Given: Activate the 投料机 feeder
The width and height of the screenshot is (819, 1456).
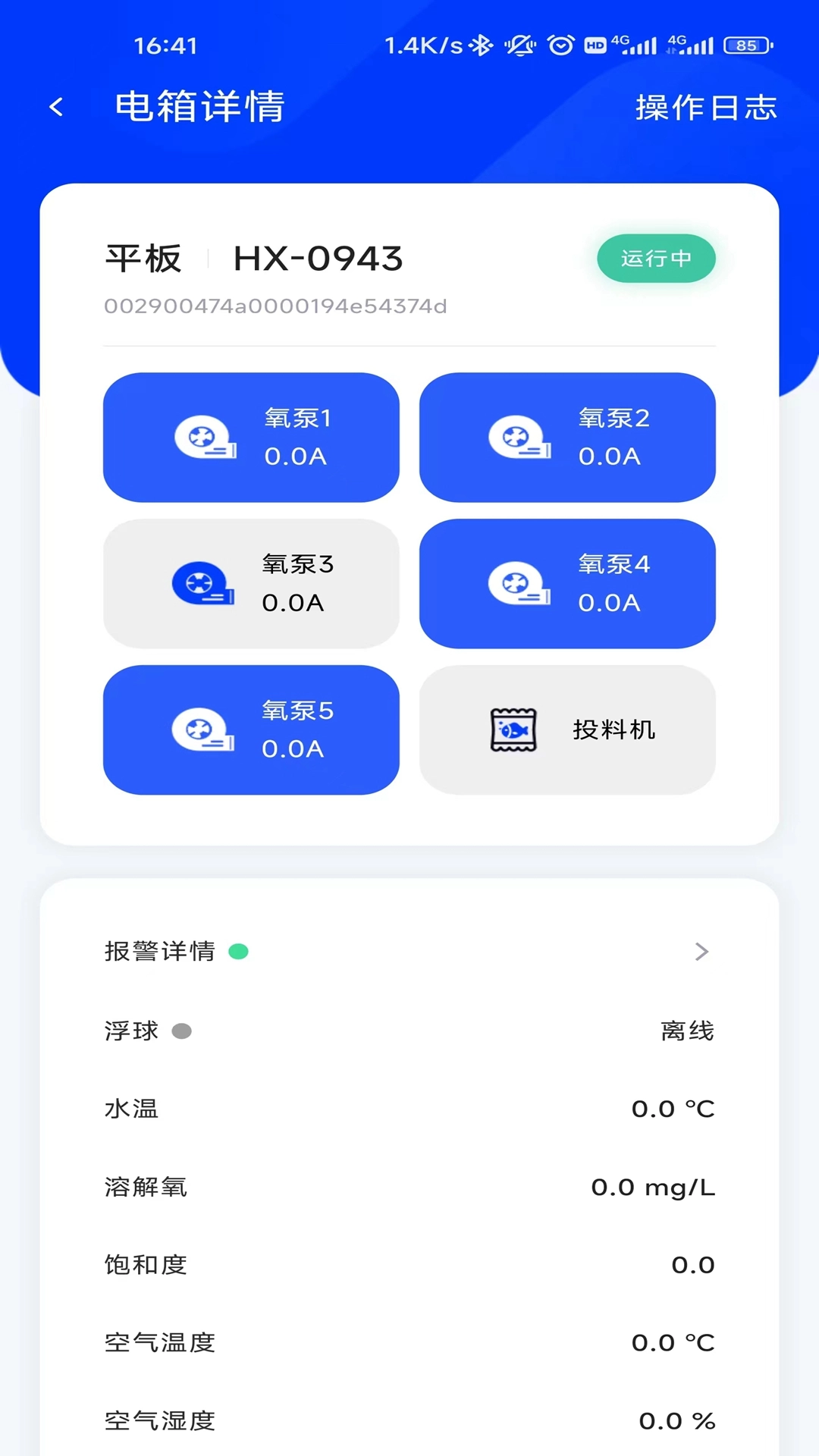Looking at the screenshot, I should point(567,730).
